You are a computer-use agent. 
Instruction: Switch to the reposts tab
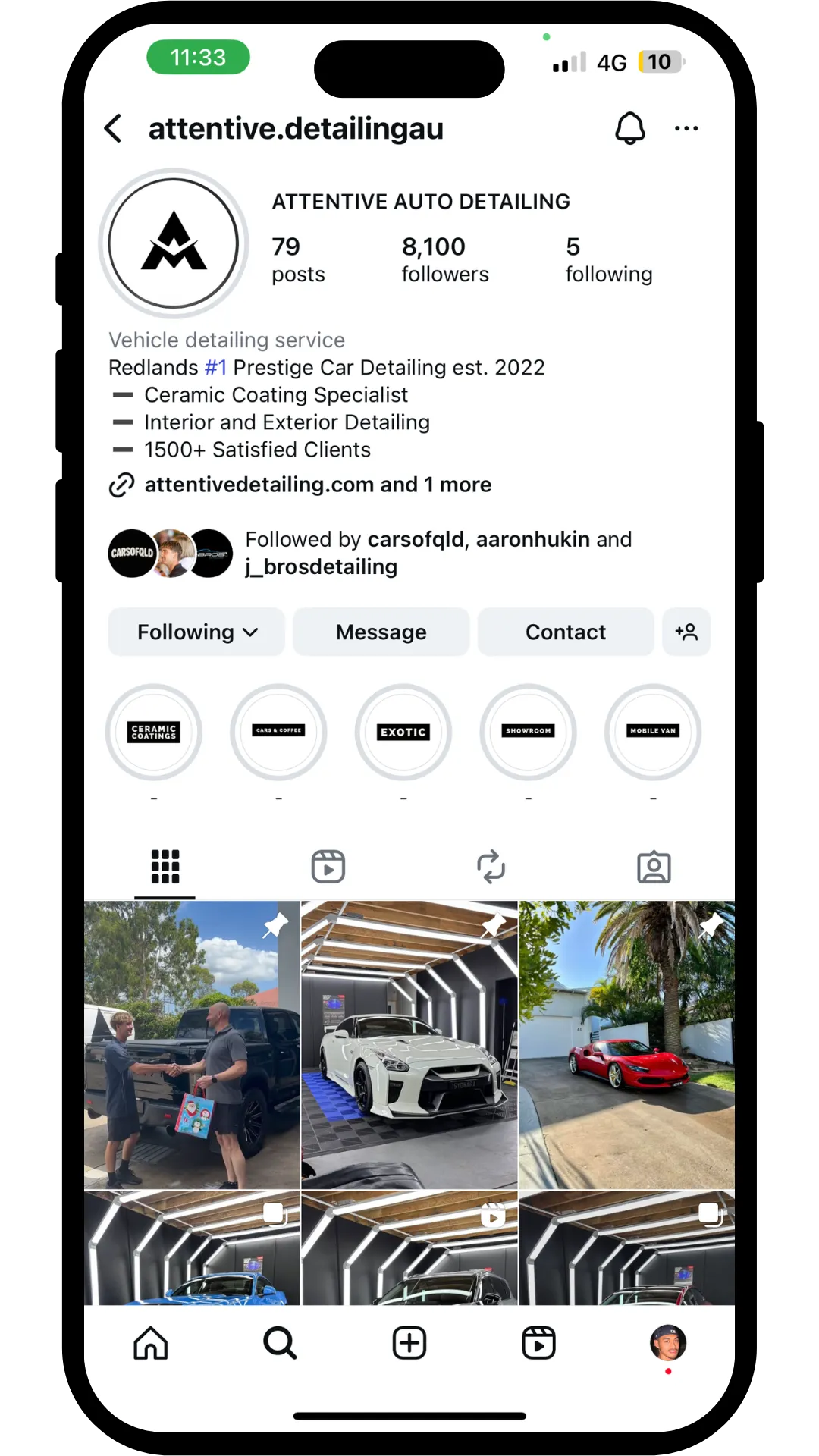tap(491, 867)
